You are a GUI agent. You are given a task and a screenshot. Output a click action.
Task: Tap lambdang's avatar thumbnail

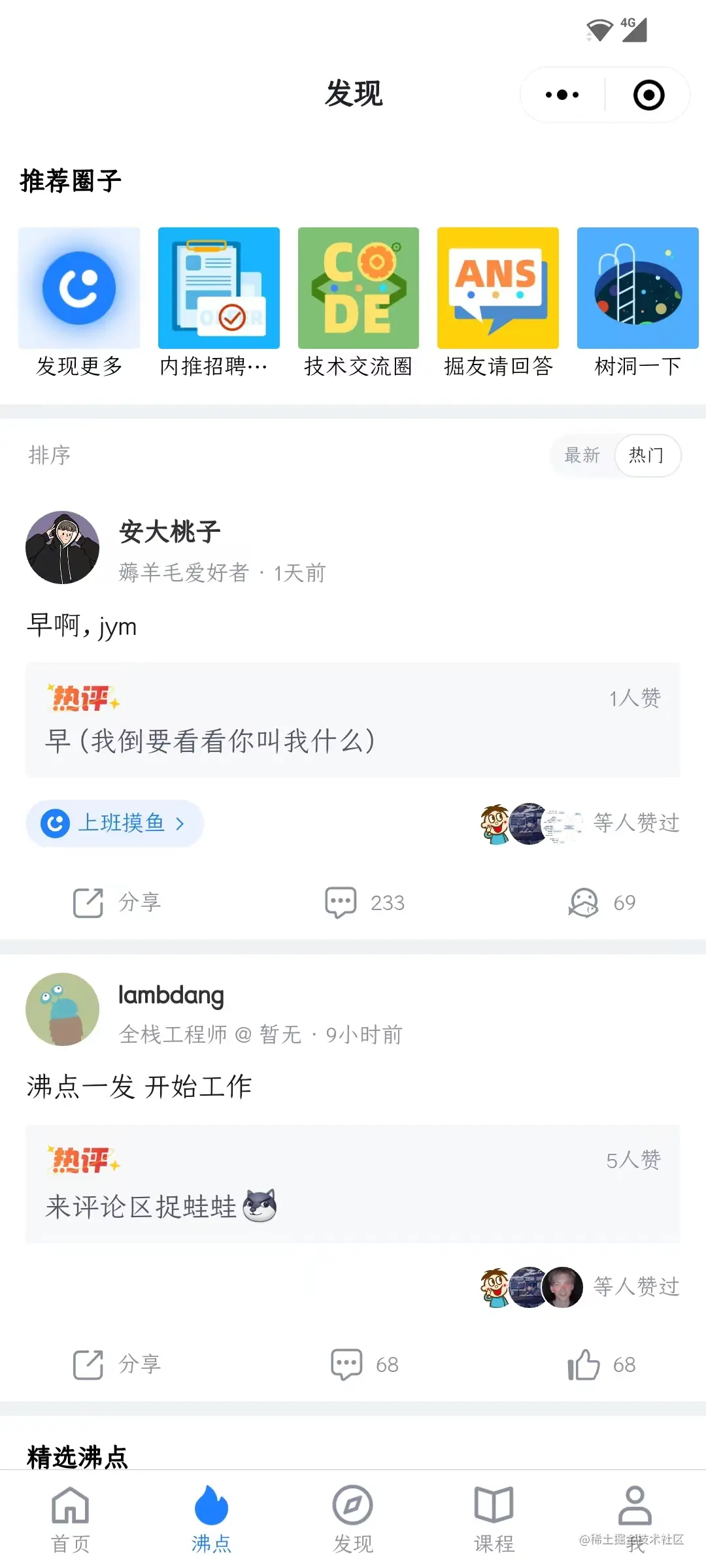coord(62,1009)
